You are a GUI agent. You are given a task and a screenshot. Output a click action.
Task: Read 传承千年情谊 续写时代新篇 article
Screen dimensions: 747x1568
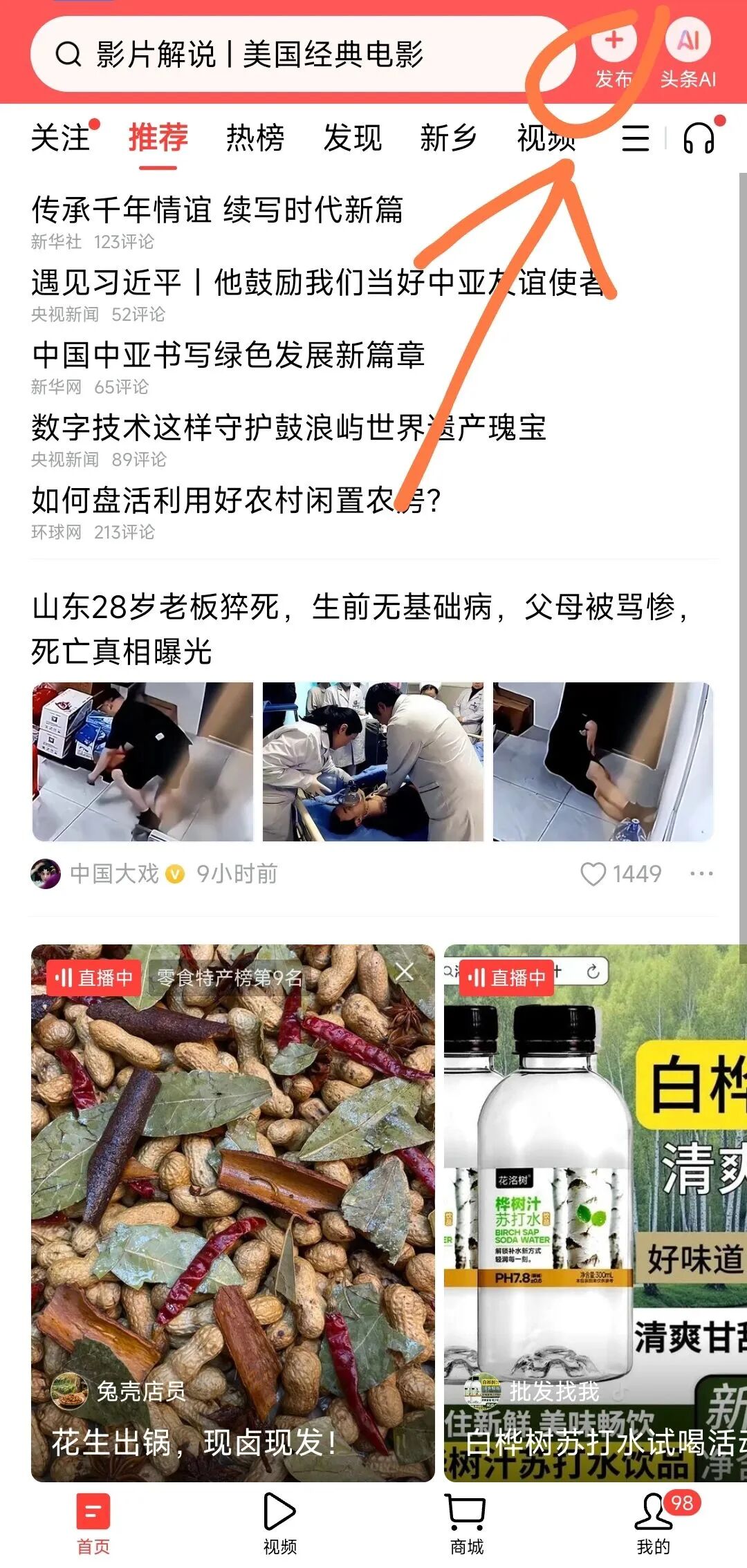(x=217, y=210)
